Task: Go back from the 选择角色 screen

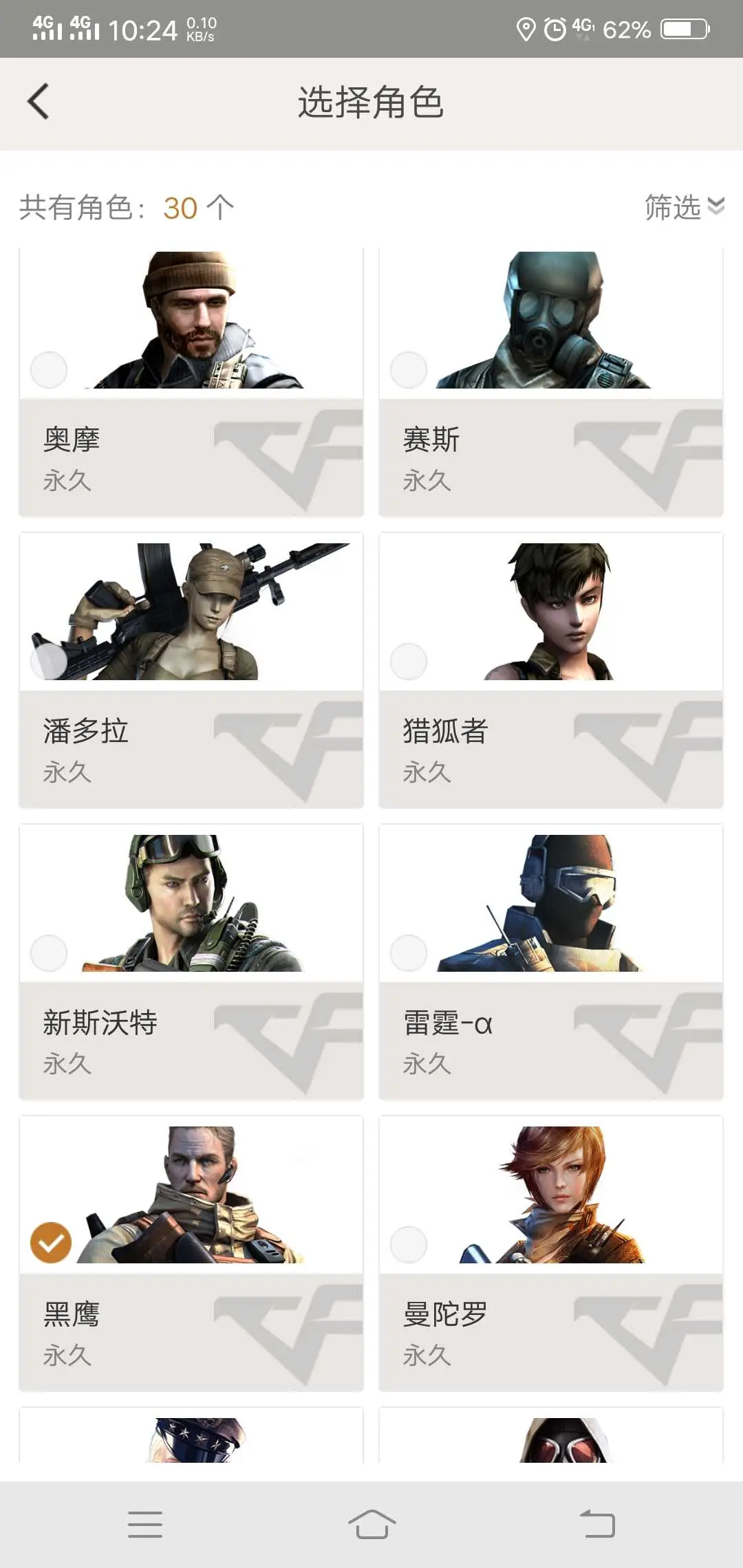Action: click(39, 102)
